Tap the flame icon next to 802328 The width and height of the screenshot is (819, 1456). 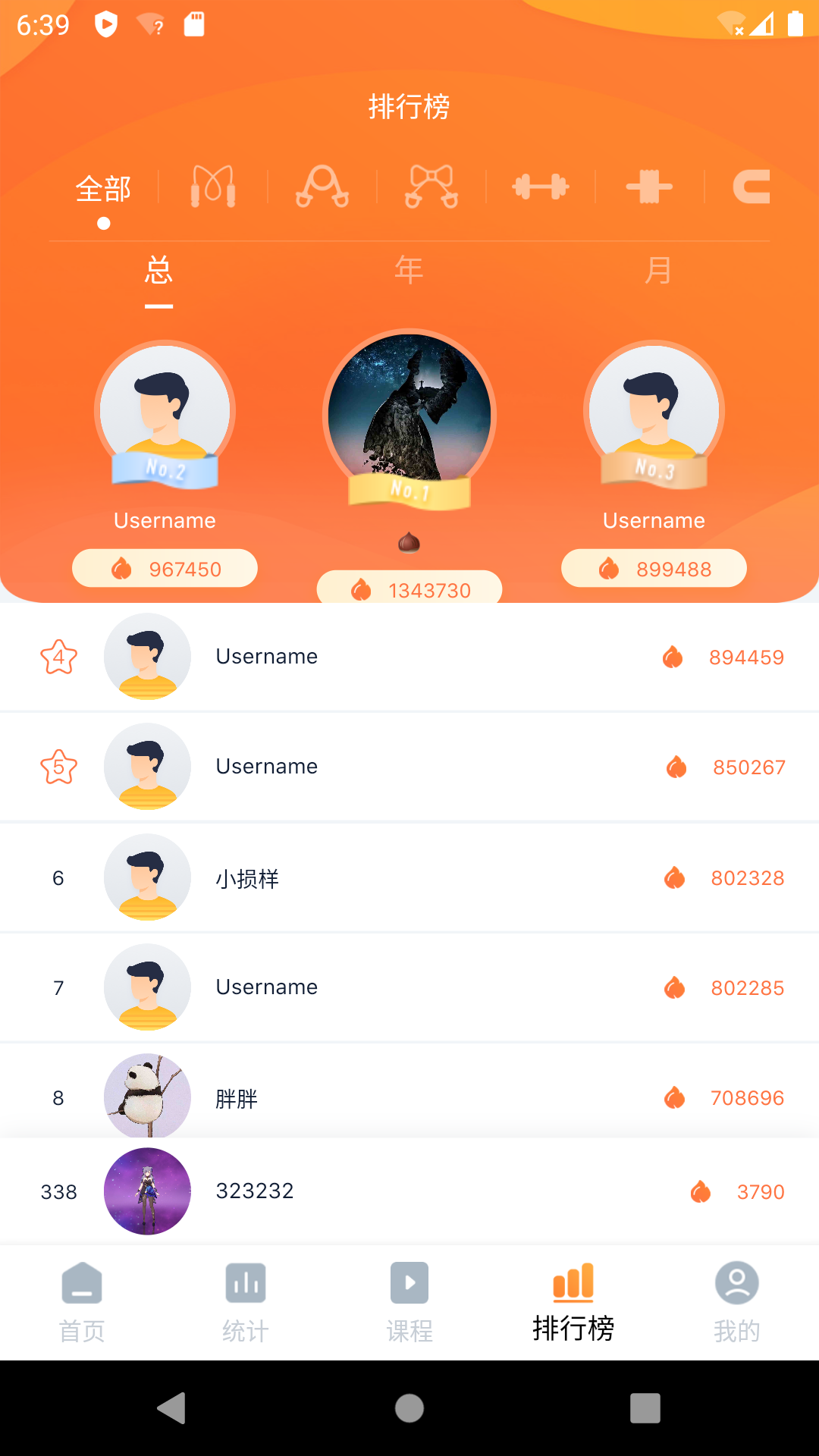674,878
